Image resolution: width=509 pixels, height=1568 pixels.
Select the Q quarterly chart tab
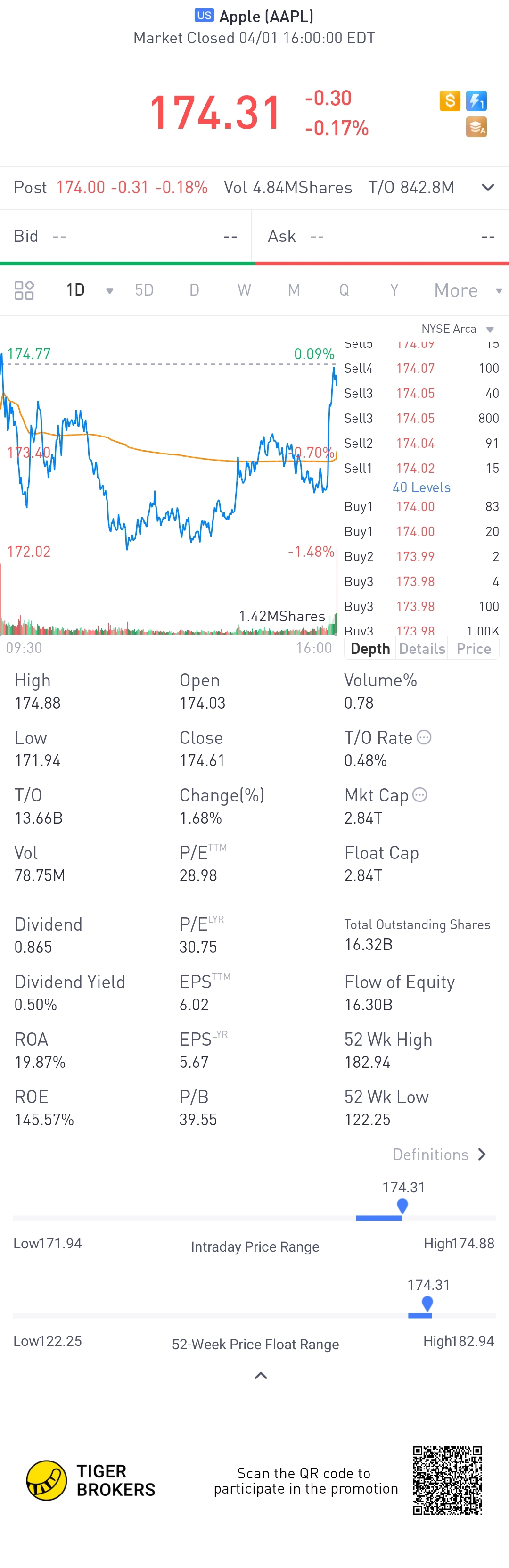344,290
